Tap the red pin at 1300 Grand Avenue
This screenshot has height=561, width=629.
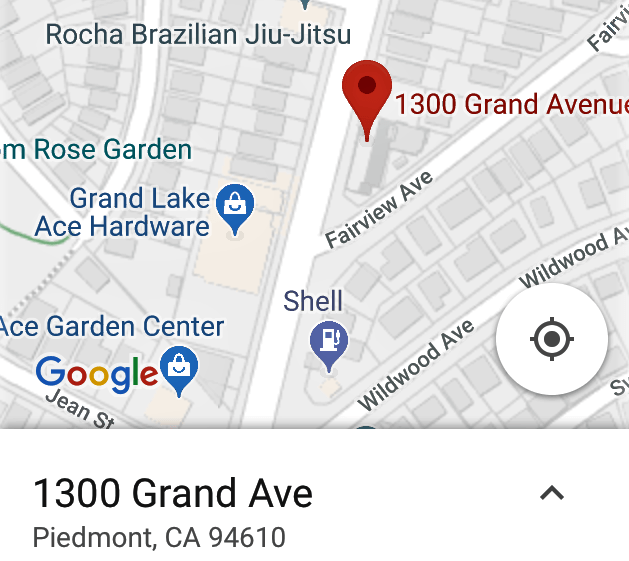(367, 92)
